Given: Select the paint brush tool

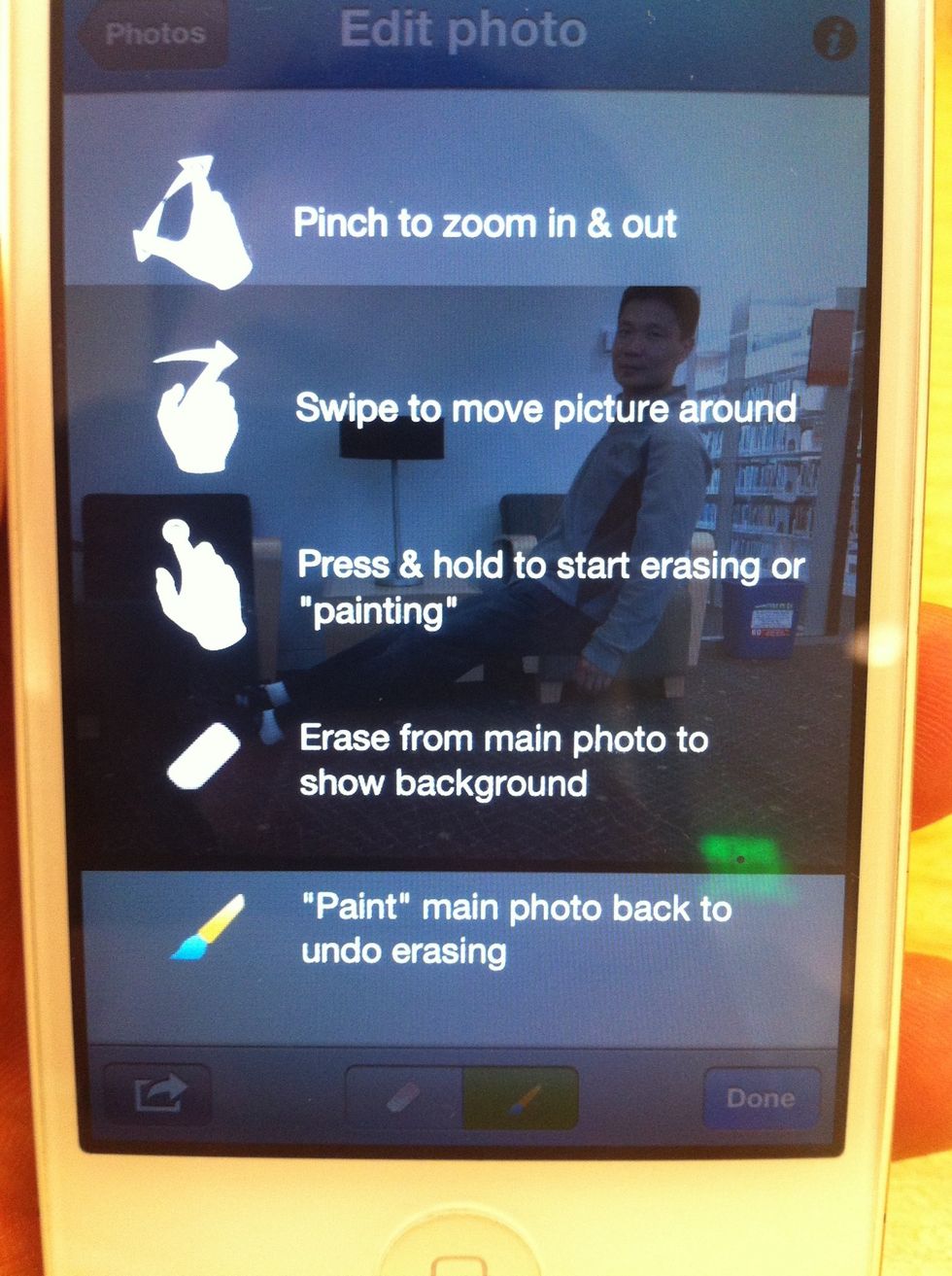Looking at the screenshot, I should pyautogui.click(x=521, y=1098).
